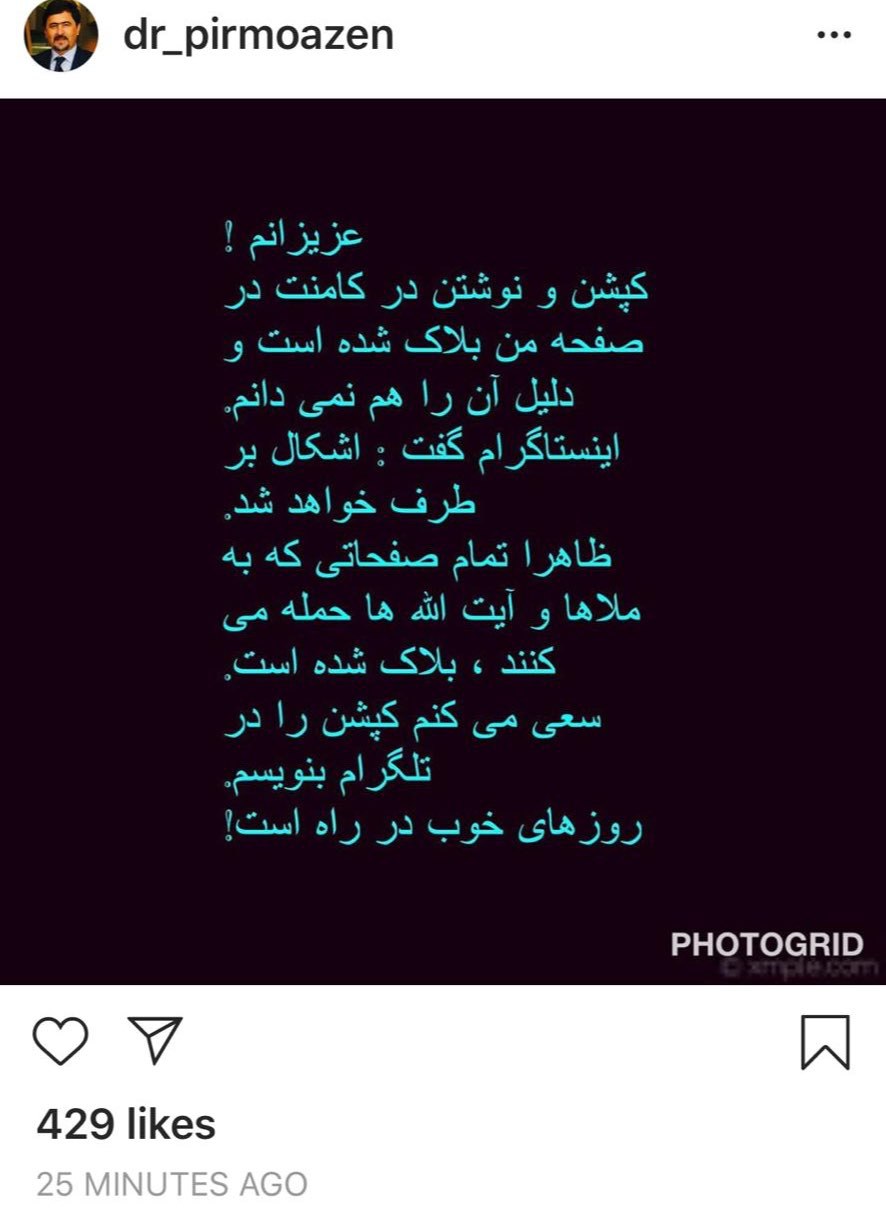Open the dr_pirmoazen username link
Image resolution: width=886 pixels, height=1225 pixels.
coord(258,35)
